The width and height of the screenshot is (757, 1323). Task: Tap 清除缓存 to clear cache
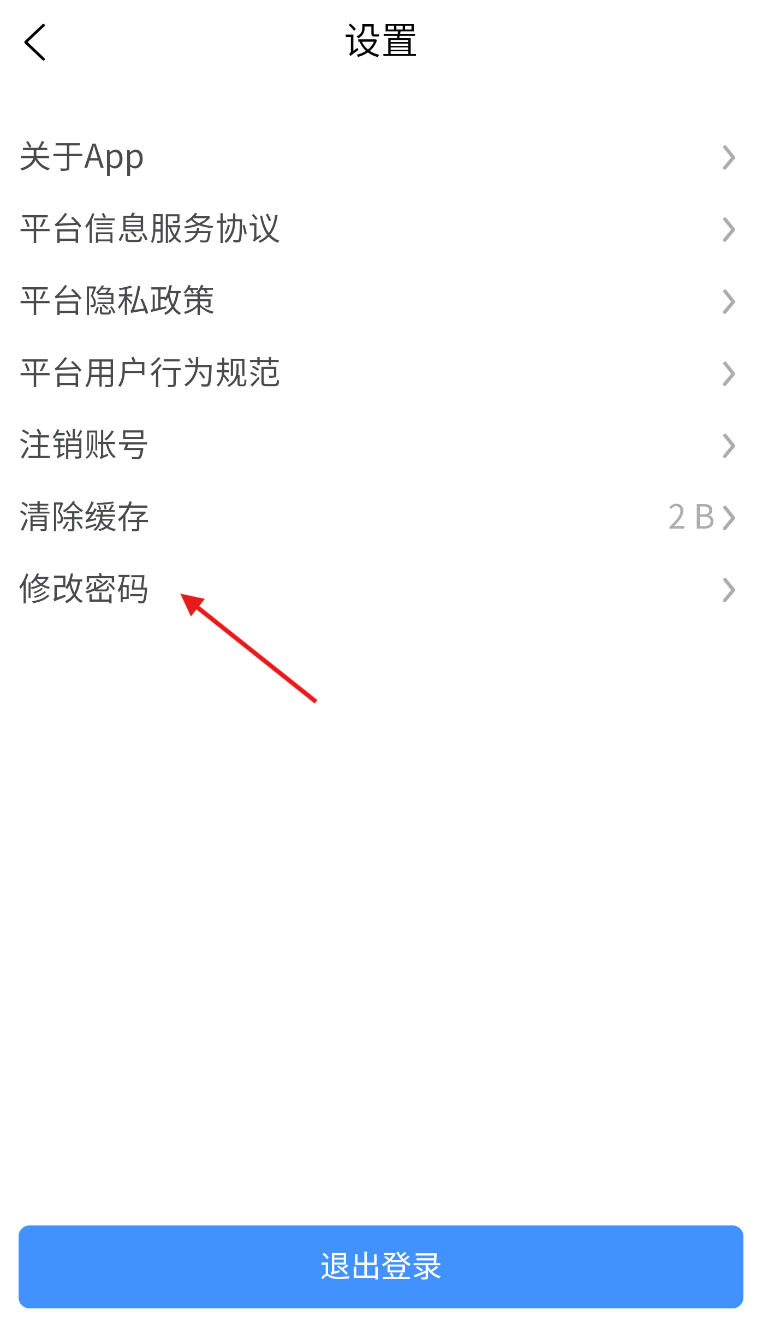click(378, 517)
